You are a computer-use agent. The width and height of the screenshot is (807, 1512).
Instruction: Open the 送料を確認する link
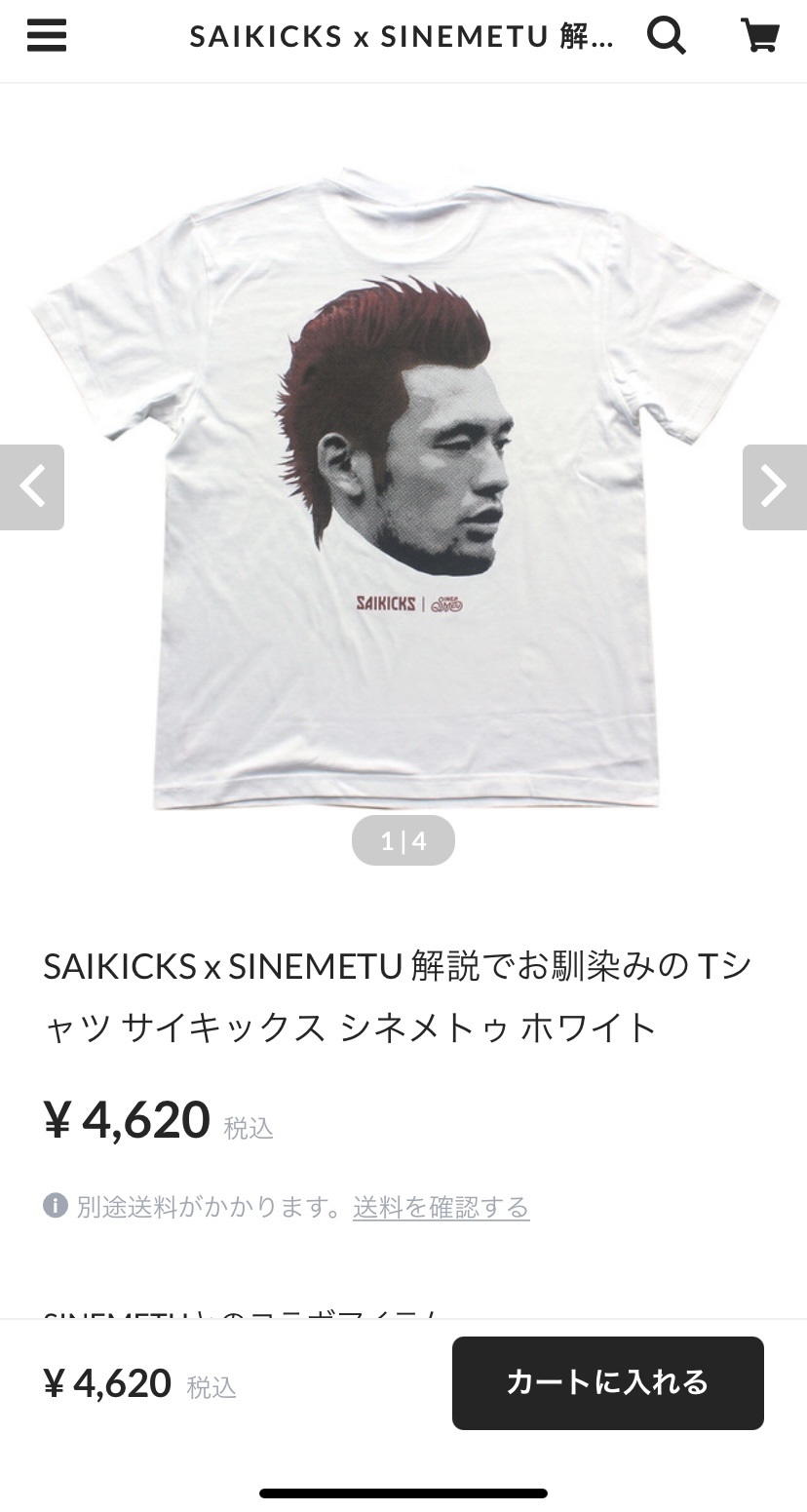441,1207
